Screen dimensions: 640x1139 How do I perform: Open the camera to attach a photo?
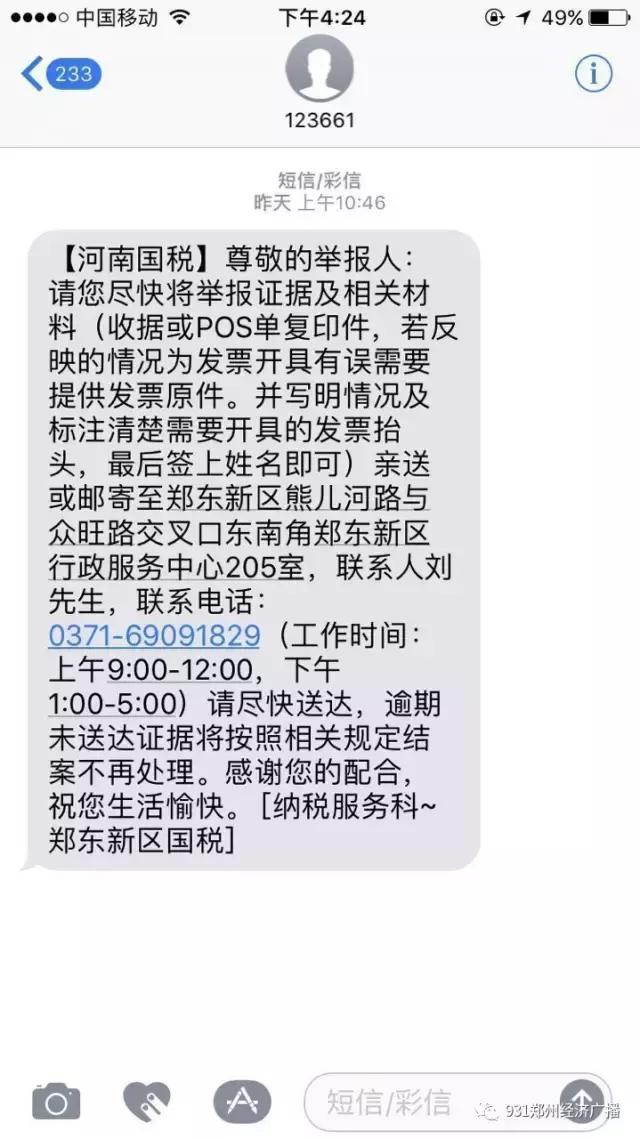56,1102
